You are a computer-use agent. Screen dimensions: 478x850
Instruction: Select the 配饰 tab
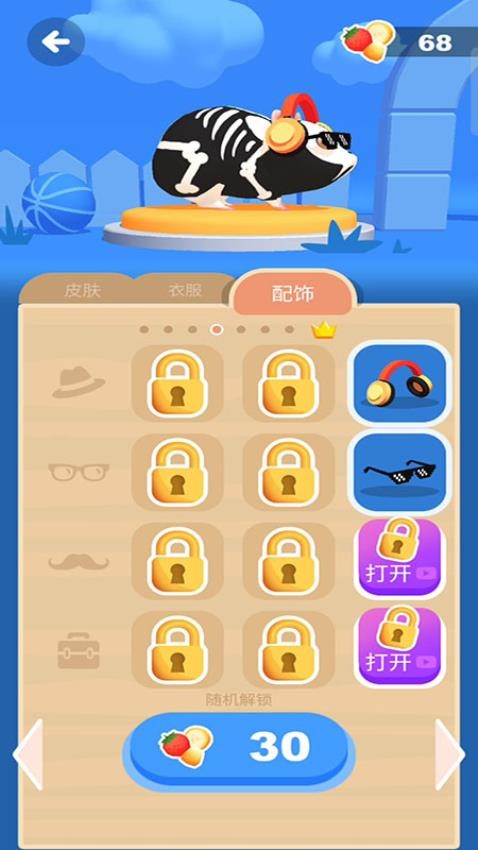pos(293,294)
